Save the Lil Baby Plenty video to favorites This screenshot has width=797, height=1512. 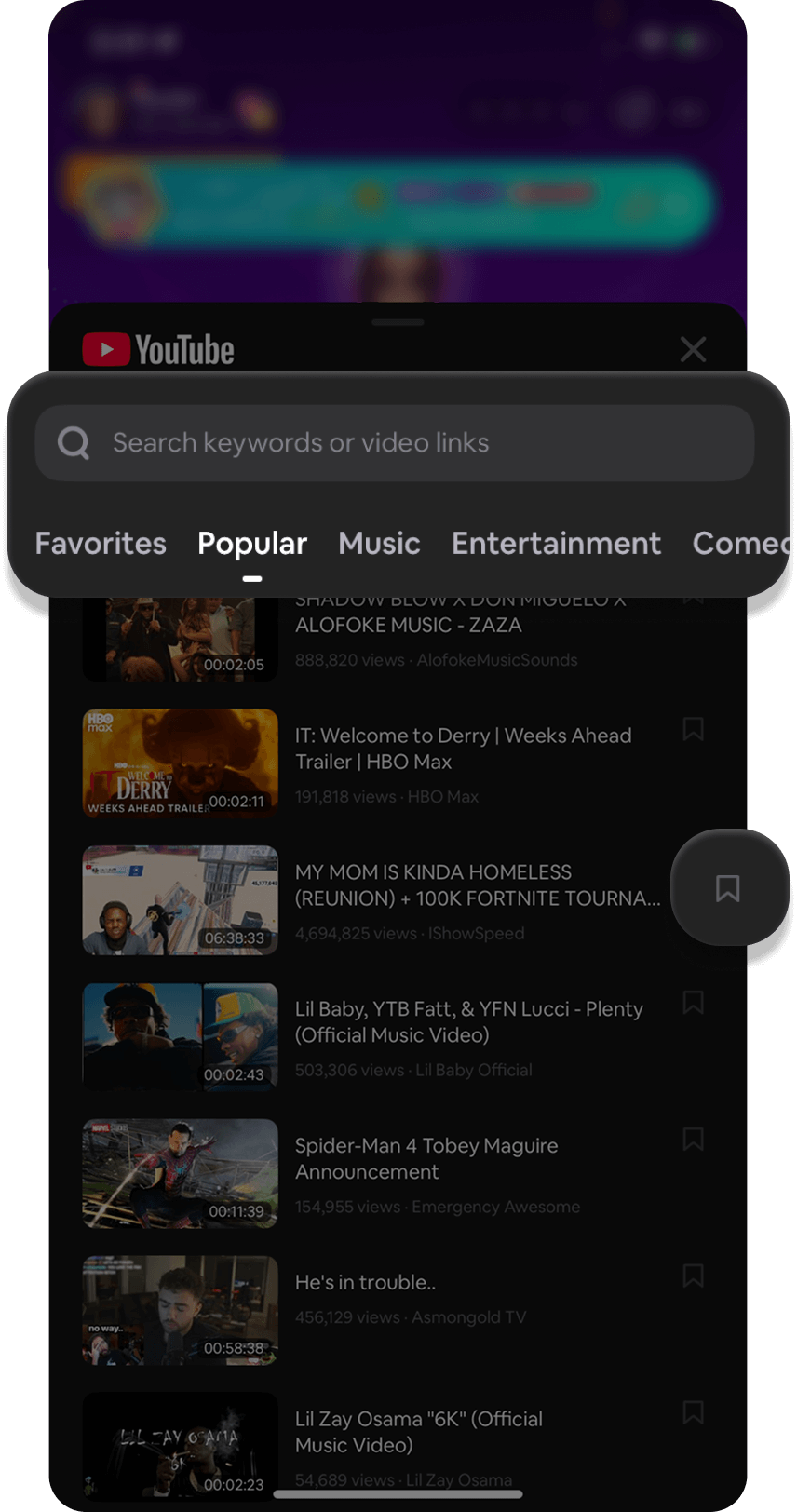pos(693,1003)
